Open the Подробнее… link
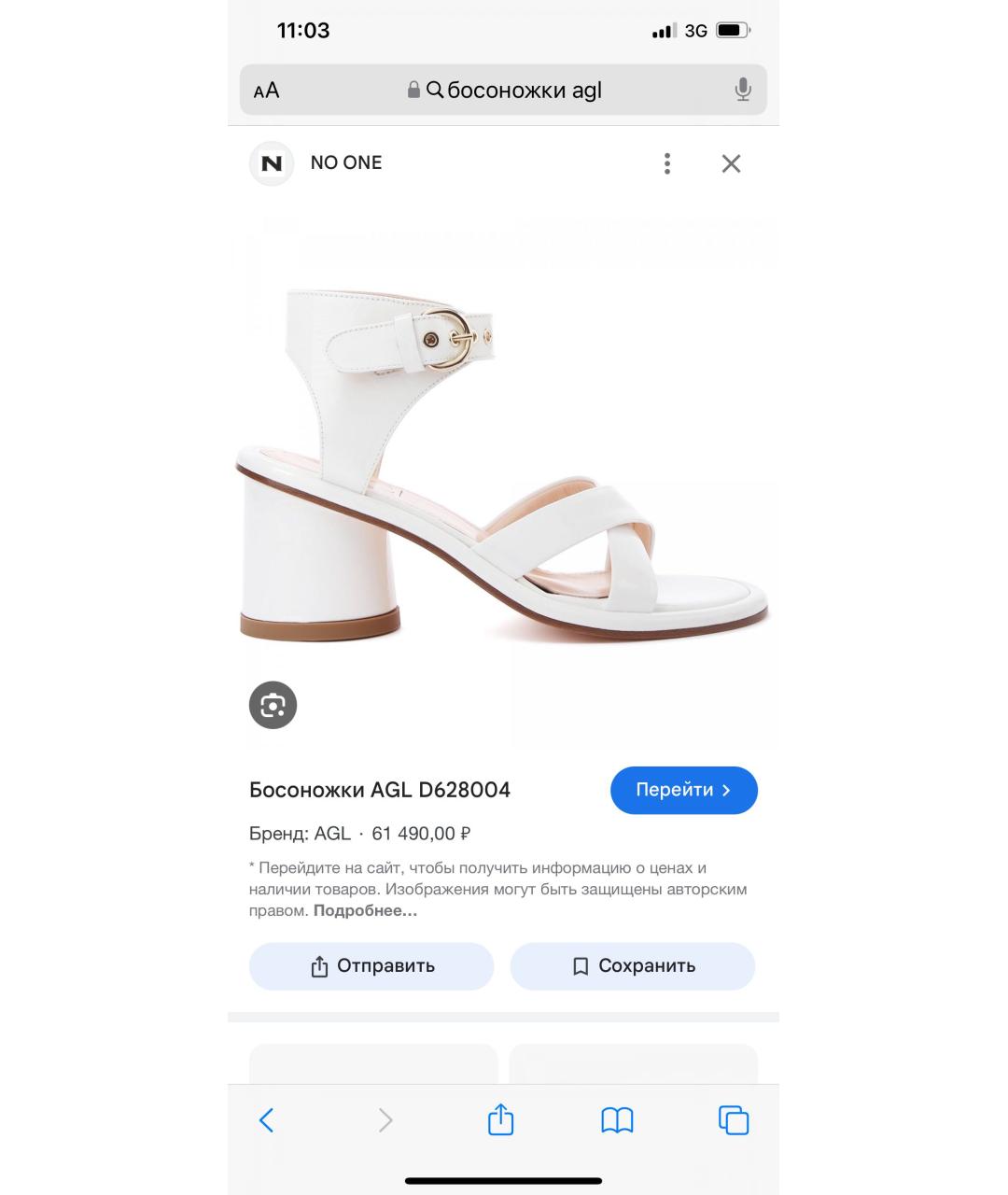 tap(365, 910)
